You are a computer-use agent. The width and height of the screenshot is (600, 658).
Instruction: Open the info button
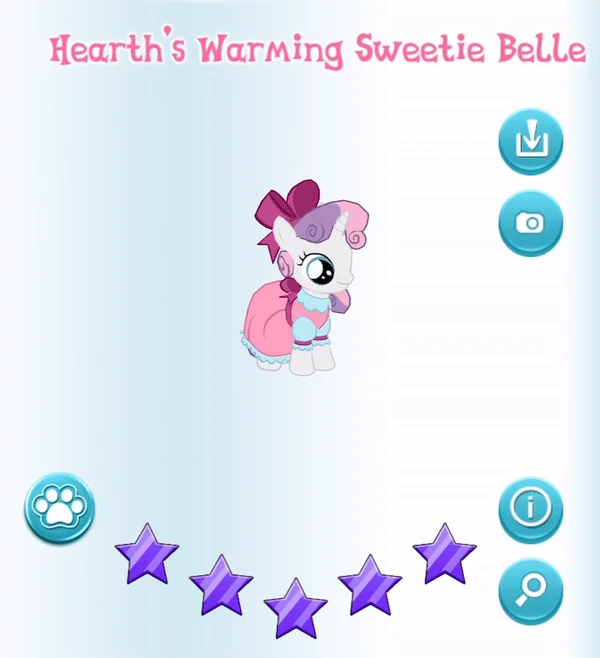[531, 510]
